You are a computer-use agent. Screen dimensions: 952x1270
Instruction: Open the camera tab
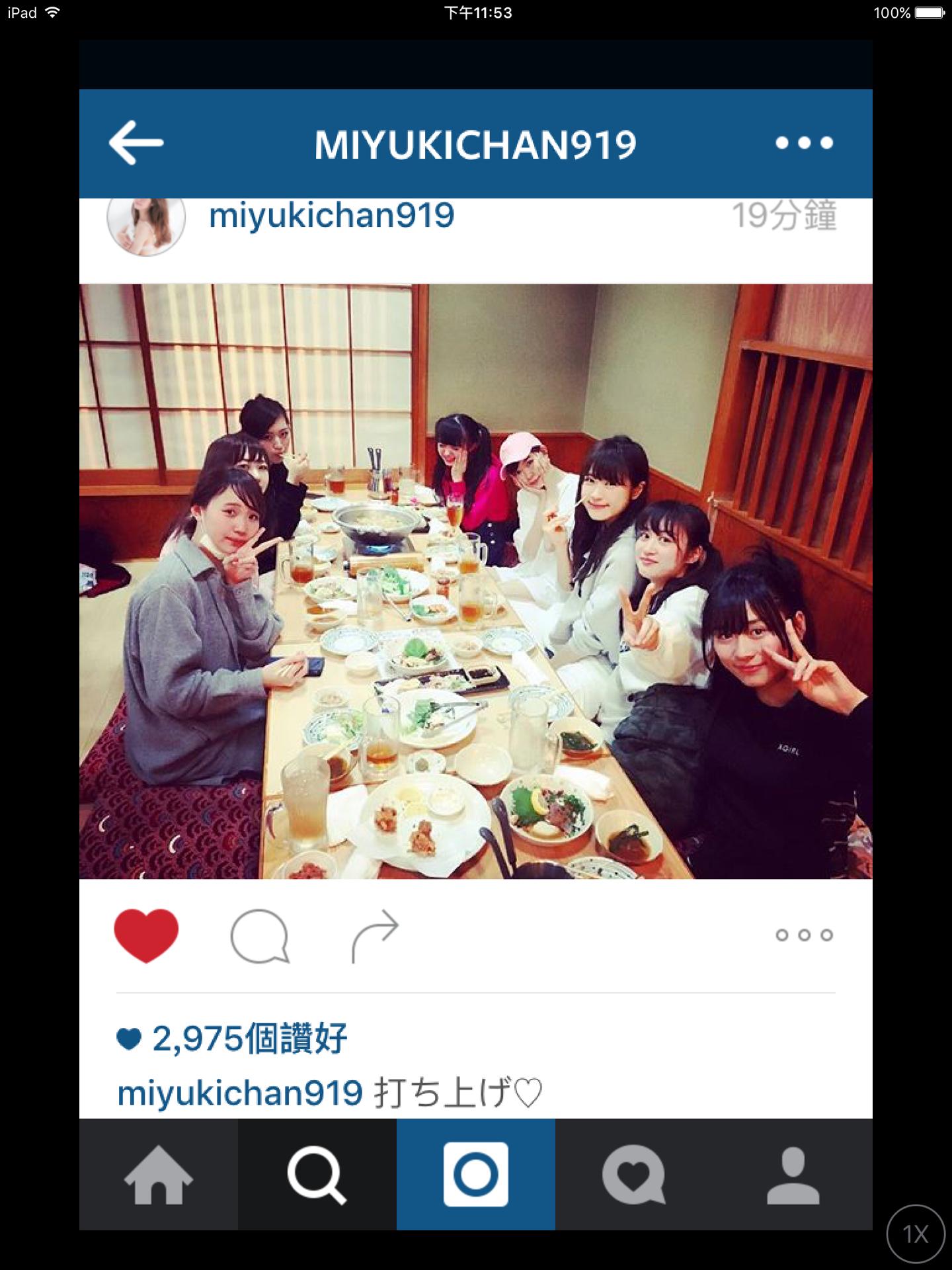click(x=476, y=1175)
